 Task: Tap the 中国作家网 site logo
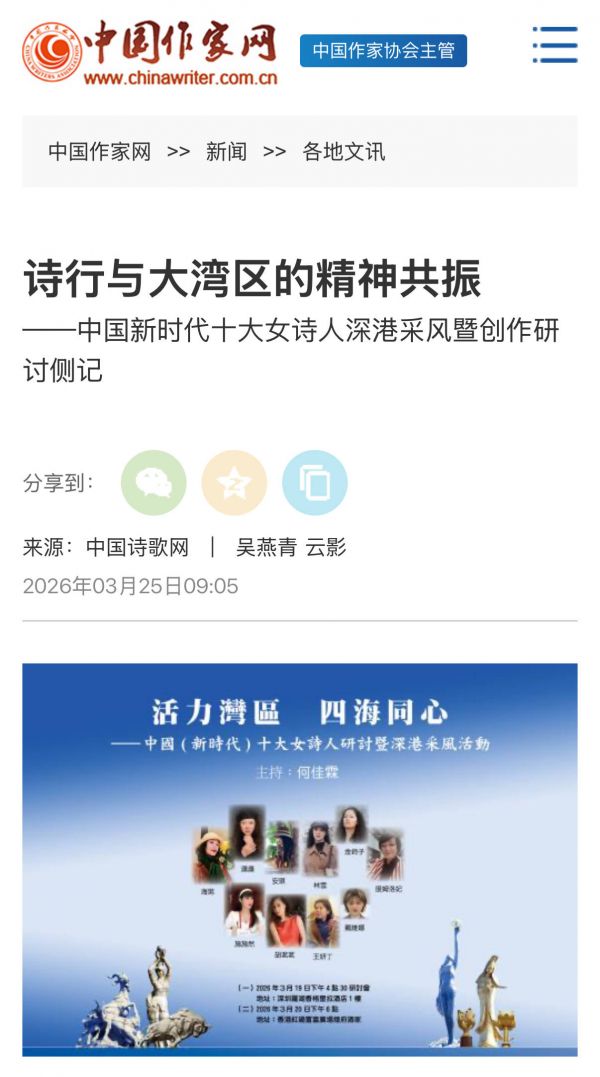150,52
